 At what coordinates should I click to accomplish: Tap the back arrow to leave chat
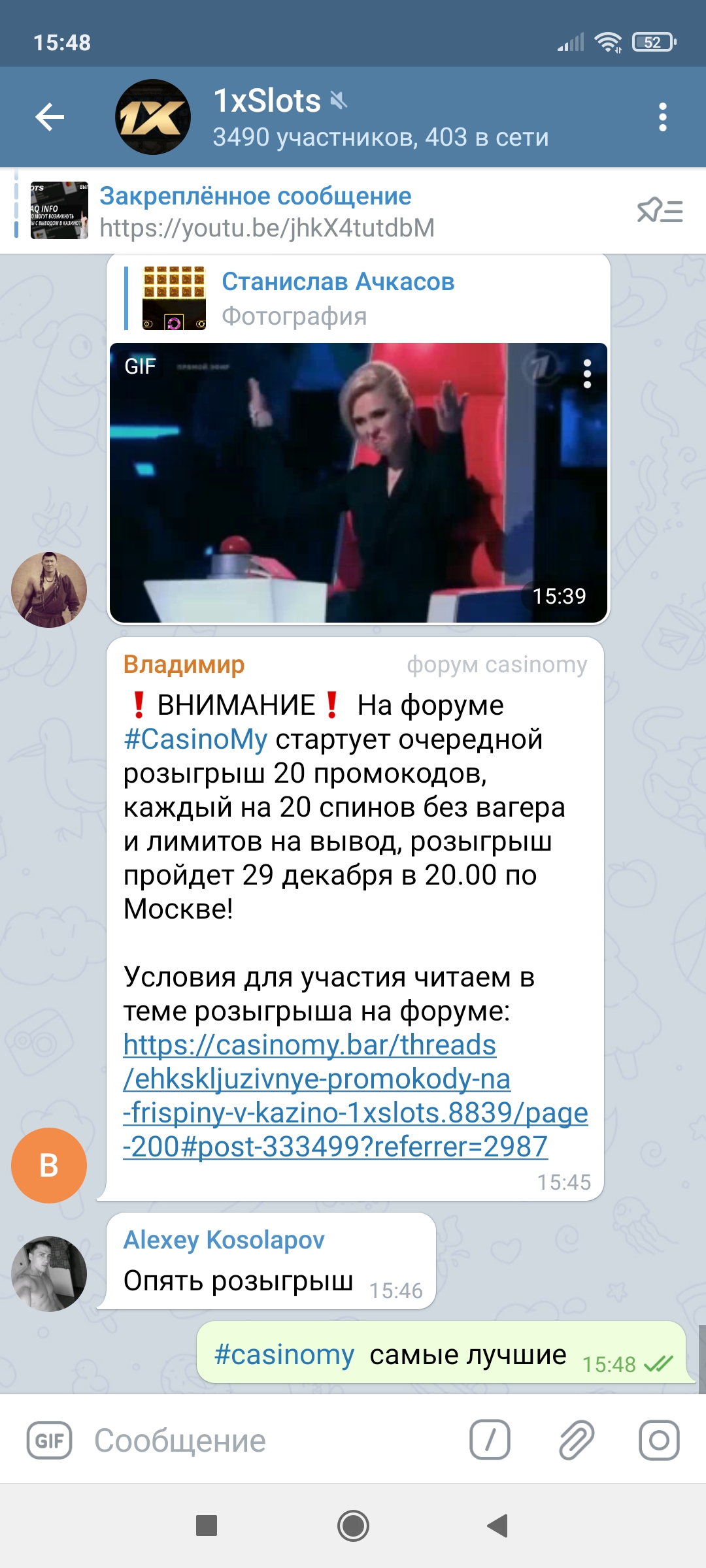[x=49, y=116]
